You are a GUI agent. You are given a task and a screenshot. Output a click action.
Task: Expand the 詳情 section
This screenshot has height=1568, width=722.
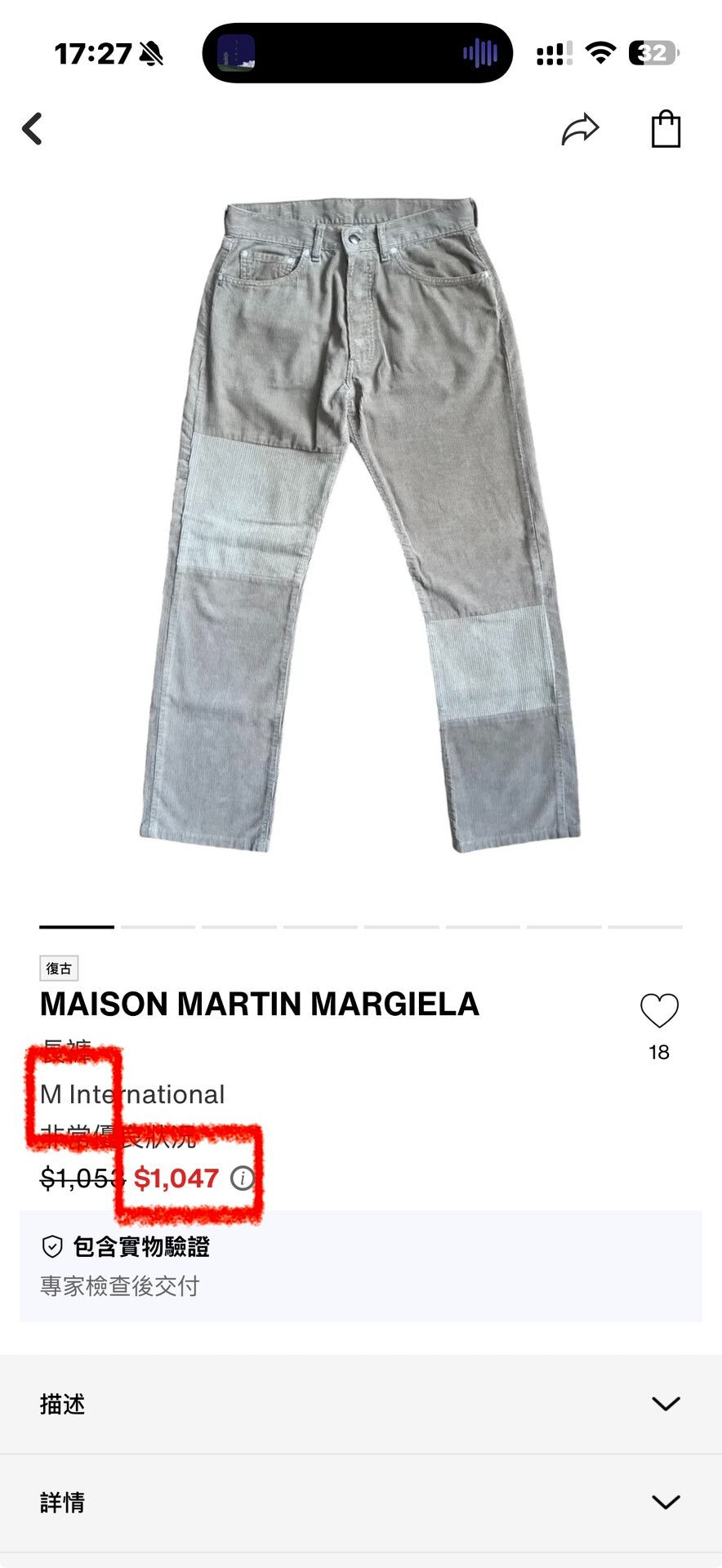(x=361, y=1503)
